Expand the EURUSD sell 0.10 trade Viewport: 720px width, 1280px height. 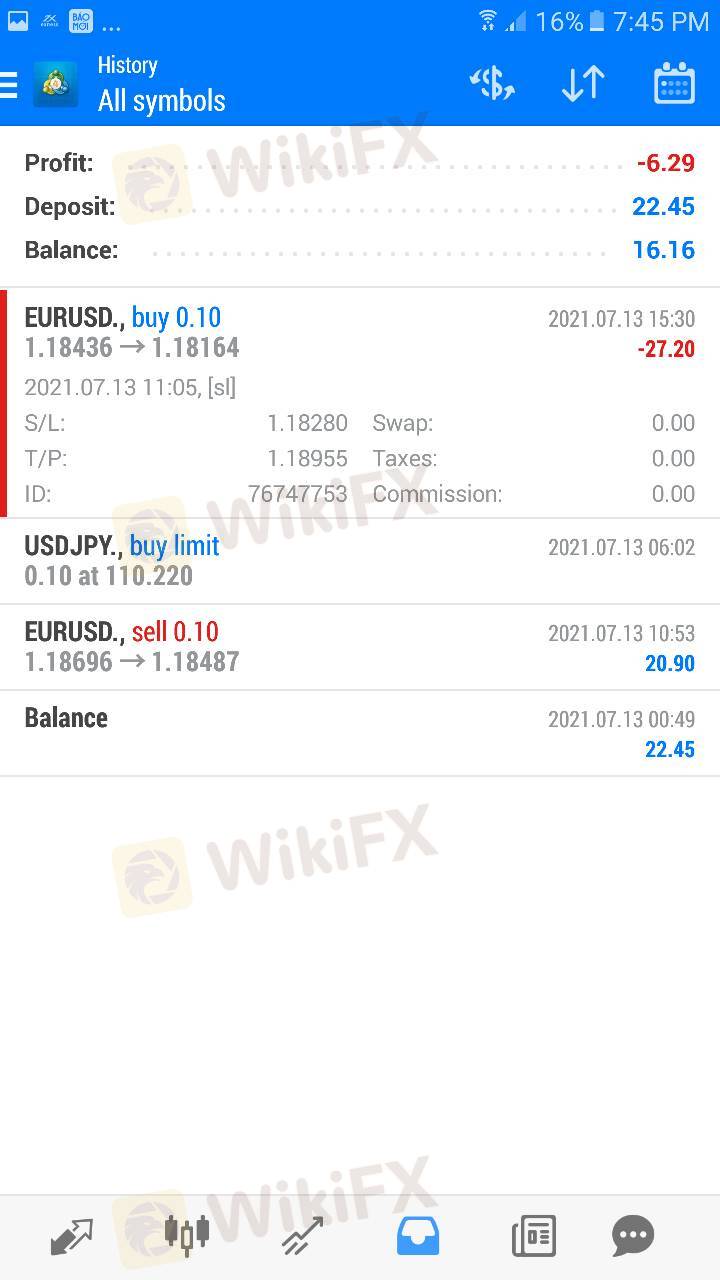pos(360,647)
